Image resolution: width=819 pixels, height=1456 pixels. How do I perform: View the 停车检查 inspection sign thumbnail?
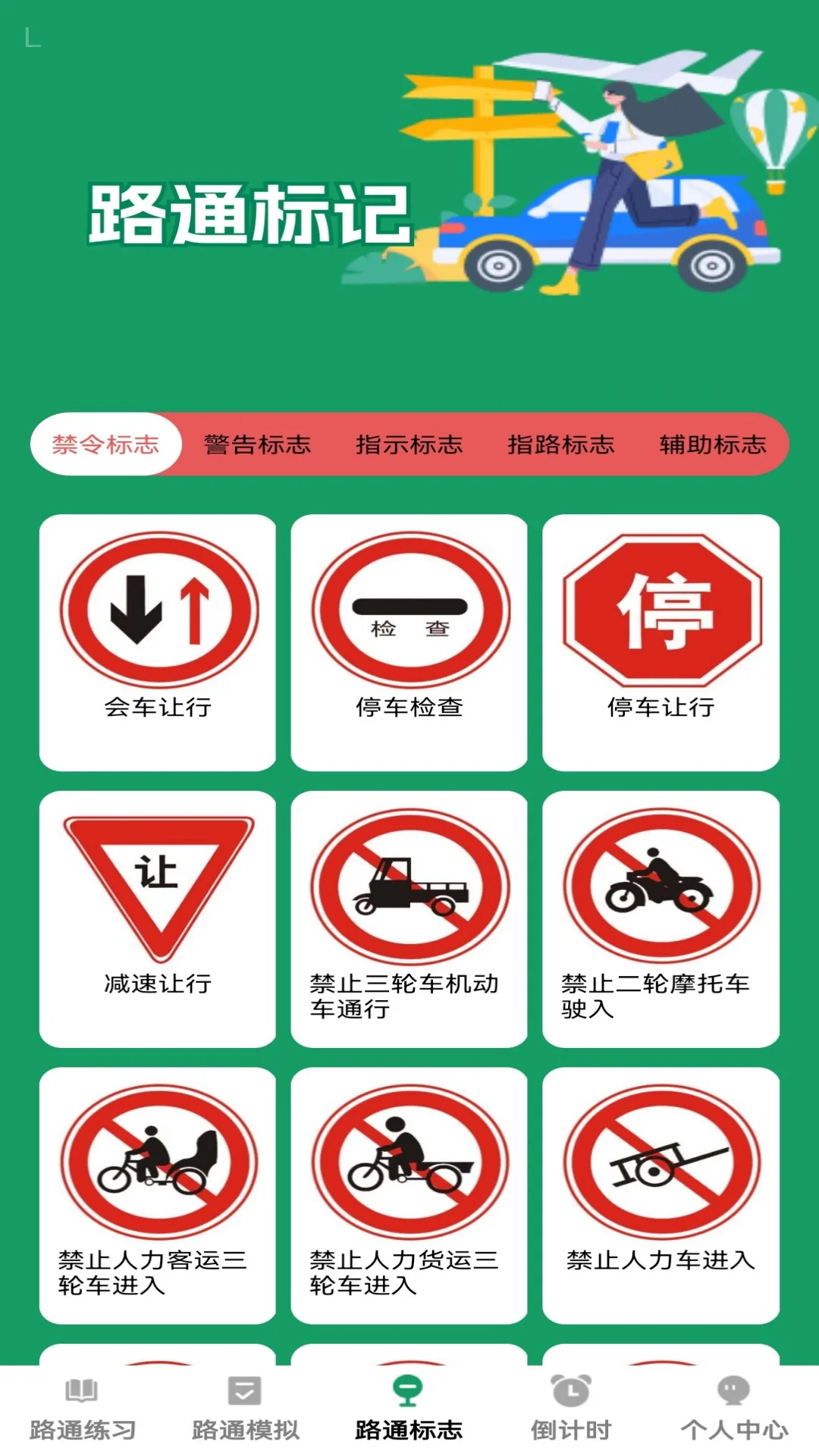coord(409,610)
